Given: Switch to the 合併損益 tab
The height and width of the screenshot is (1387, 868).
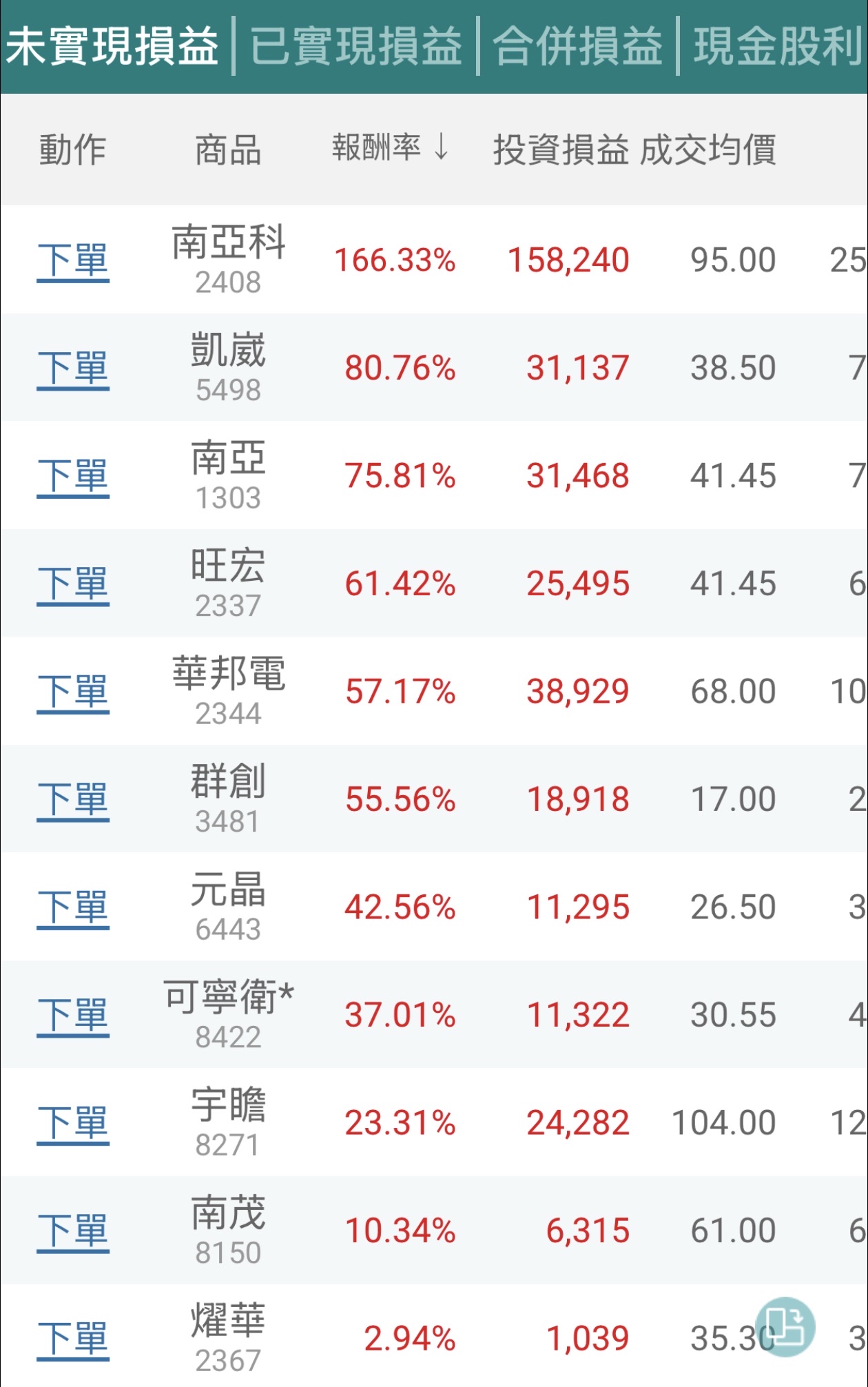Looking at the screenshot, I should pos(577,47).
